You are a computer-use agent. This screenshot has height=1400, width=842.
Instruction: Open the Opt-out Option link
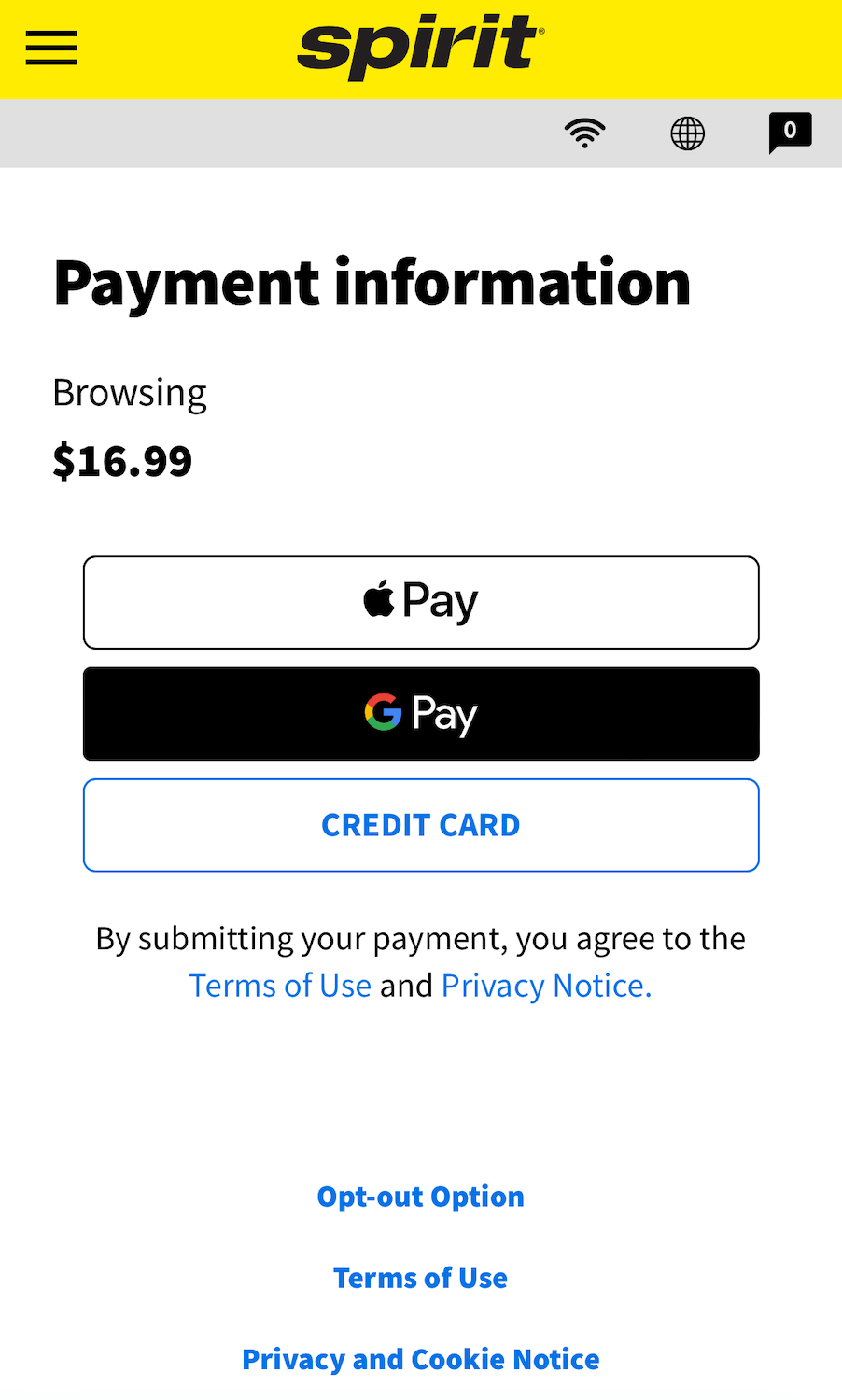[421, 1197]
